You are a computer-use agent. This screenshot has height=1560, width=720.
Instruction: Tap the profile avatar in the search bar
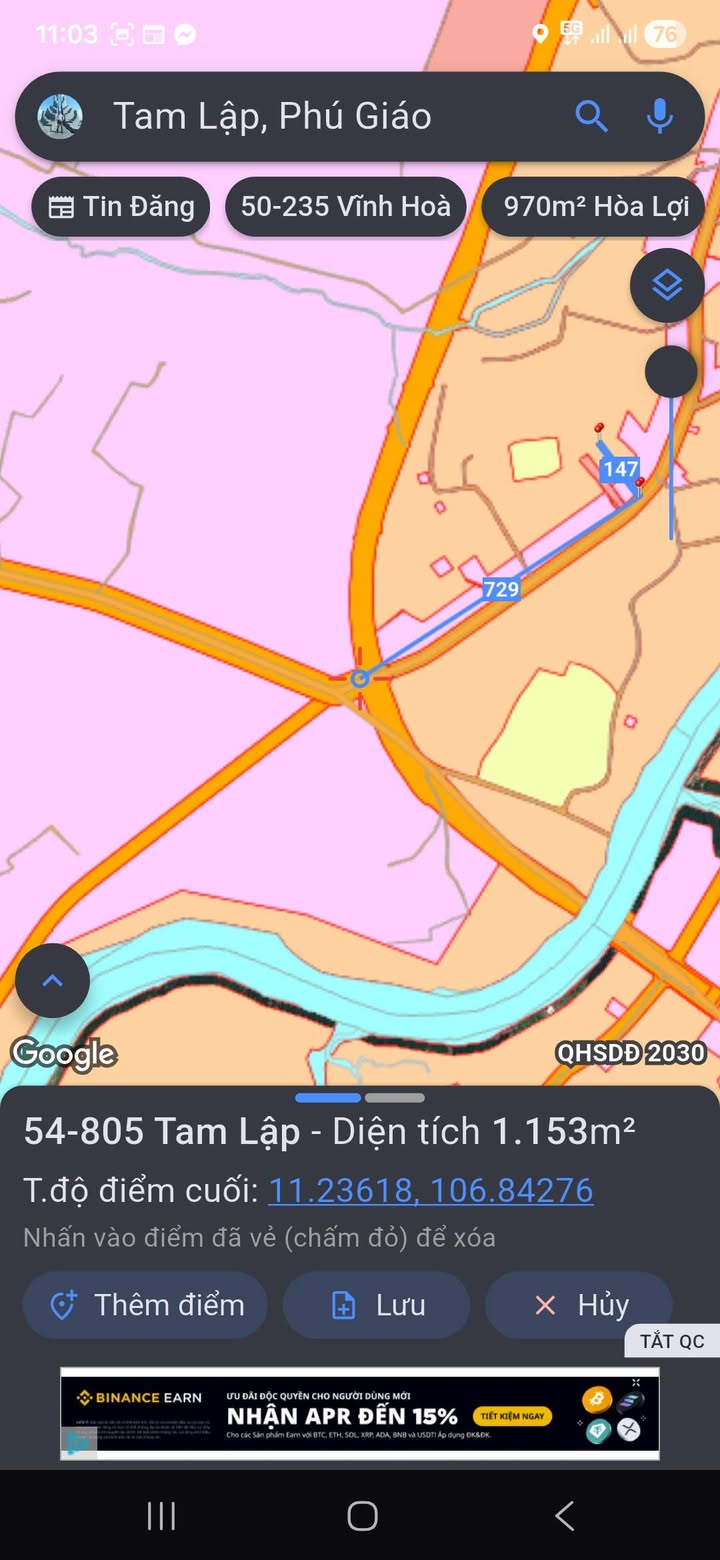coord(60,117)
